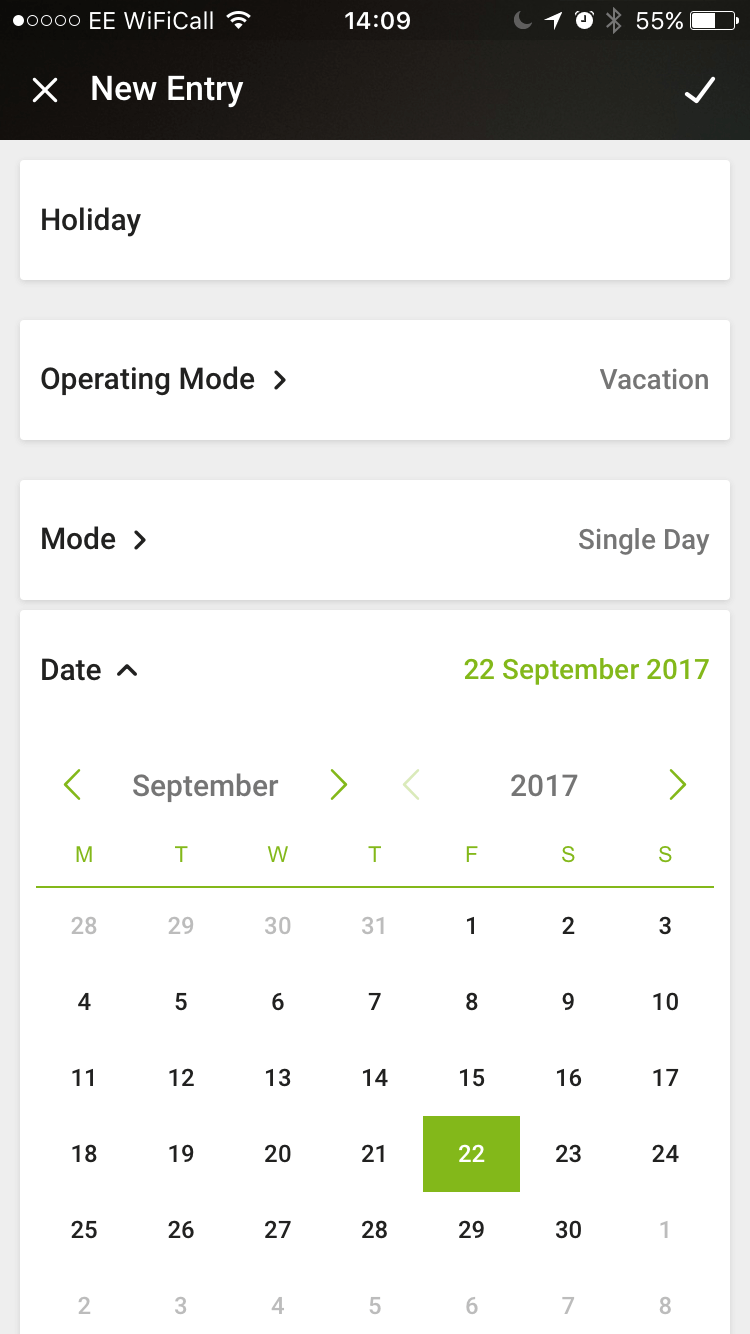Edit the Holiday name field
Screen dimensions: 750x1334
coord(374,220)
